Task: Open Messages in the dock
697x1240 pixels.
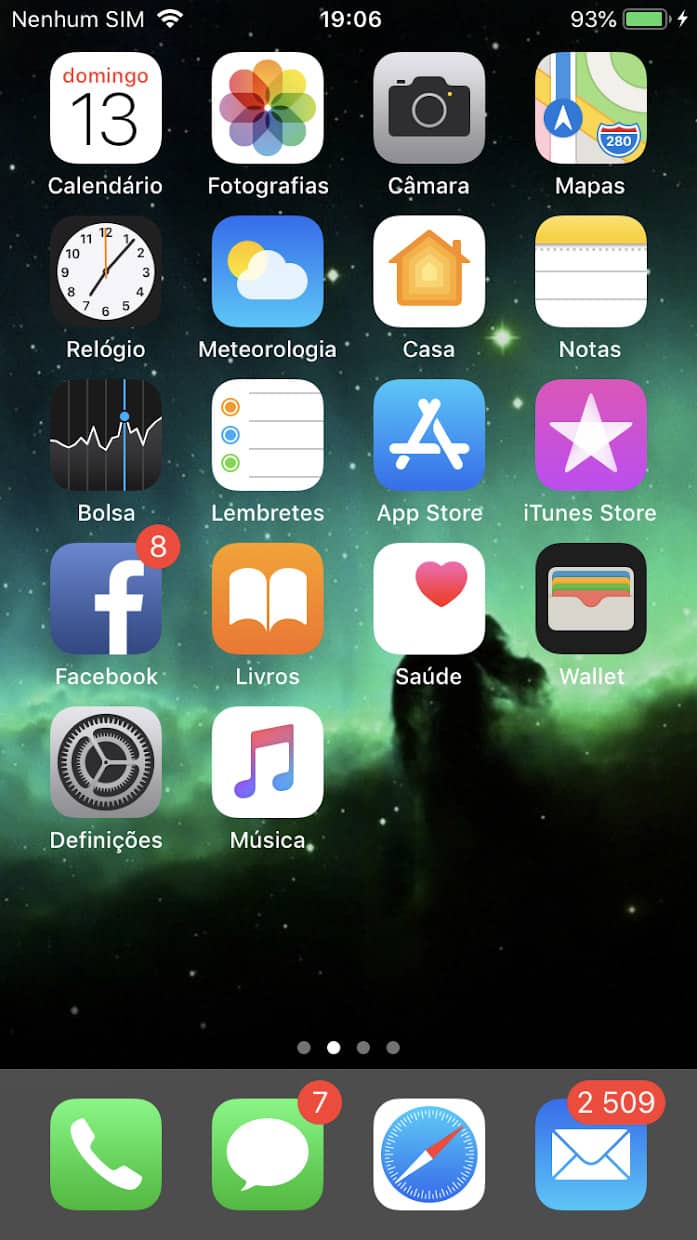Action: (268, 1154)
